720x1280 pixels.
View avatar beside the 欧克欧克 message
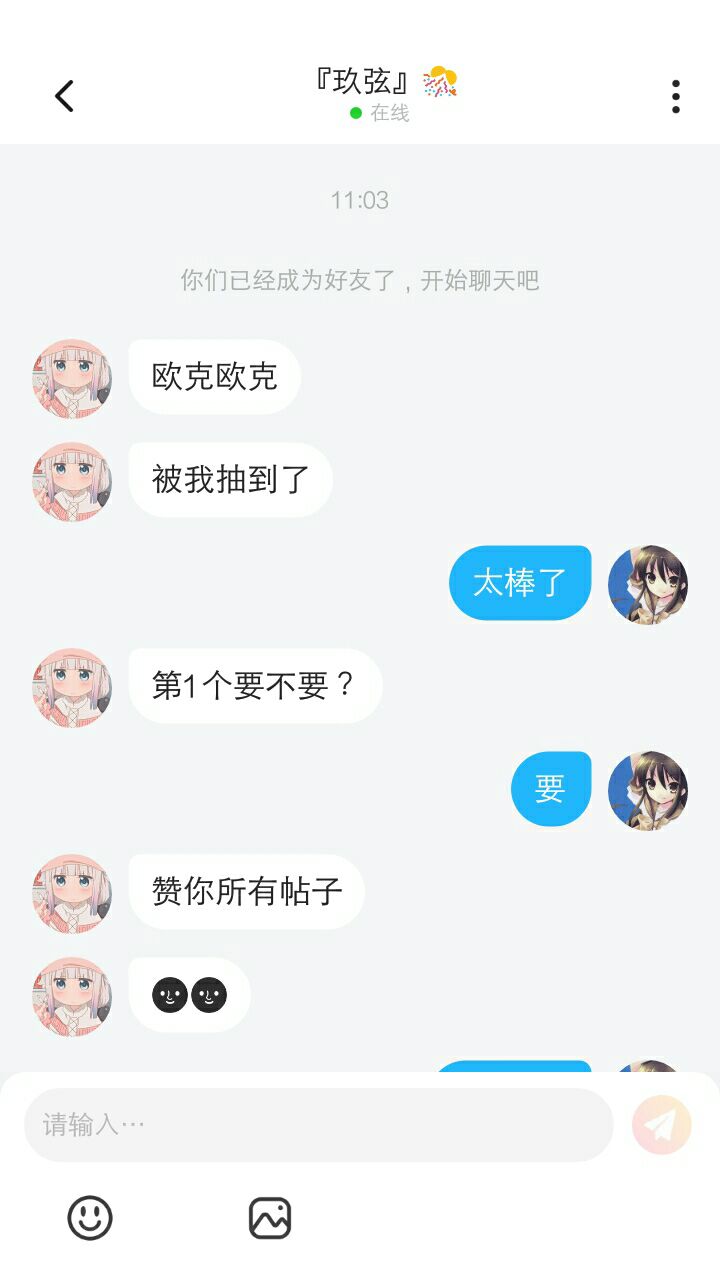point(72,378)
